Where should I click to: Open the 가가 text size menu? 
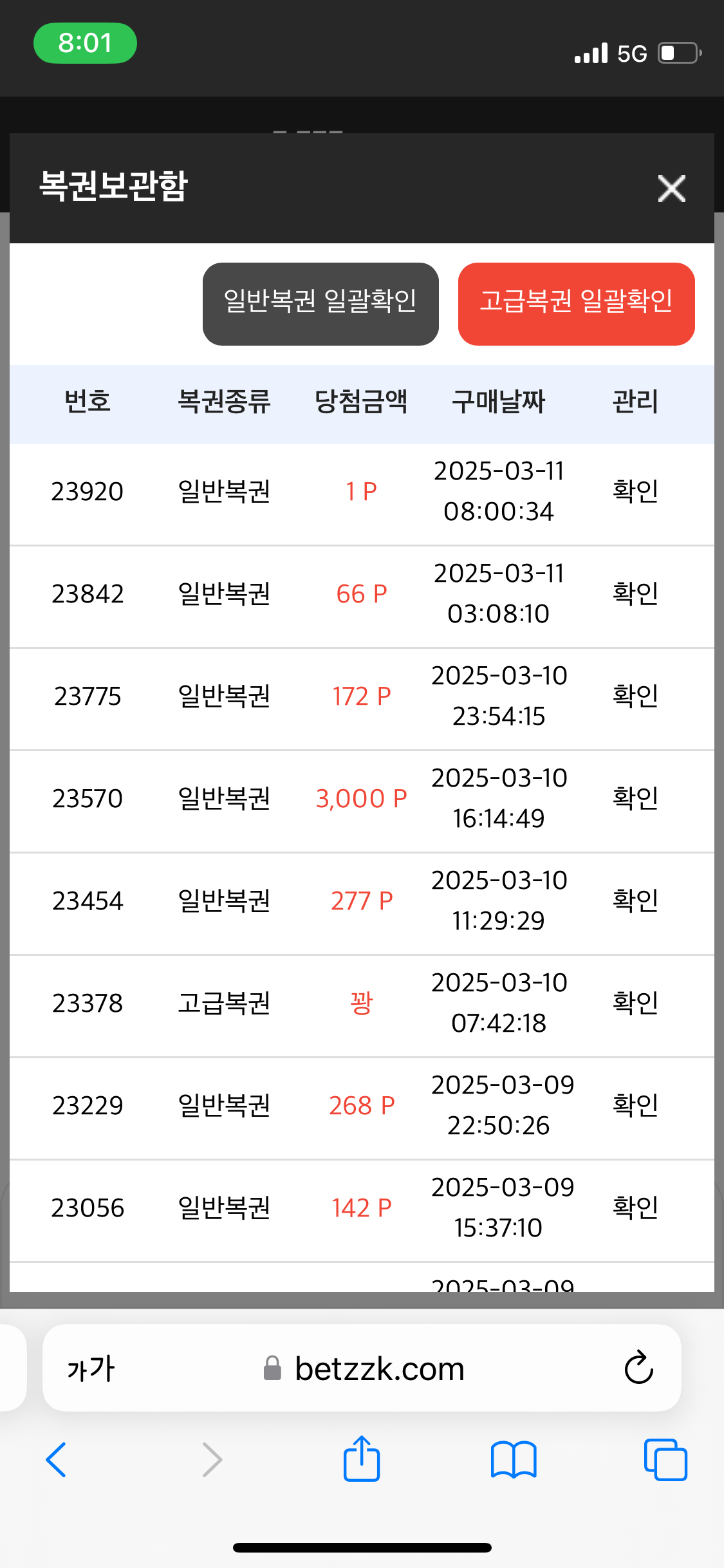[x=91, y=1368]
